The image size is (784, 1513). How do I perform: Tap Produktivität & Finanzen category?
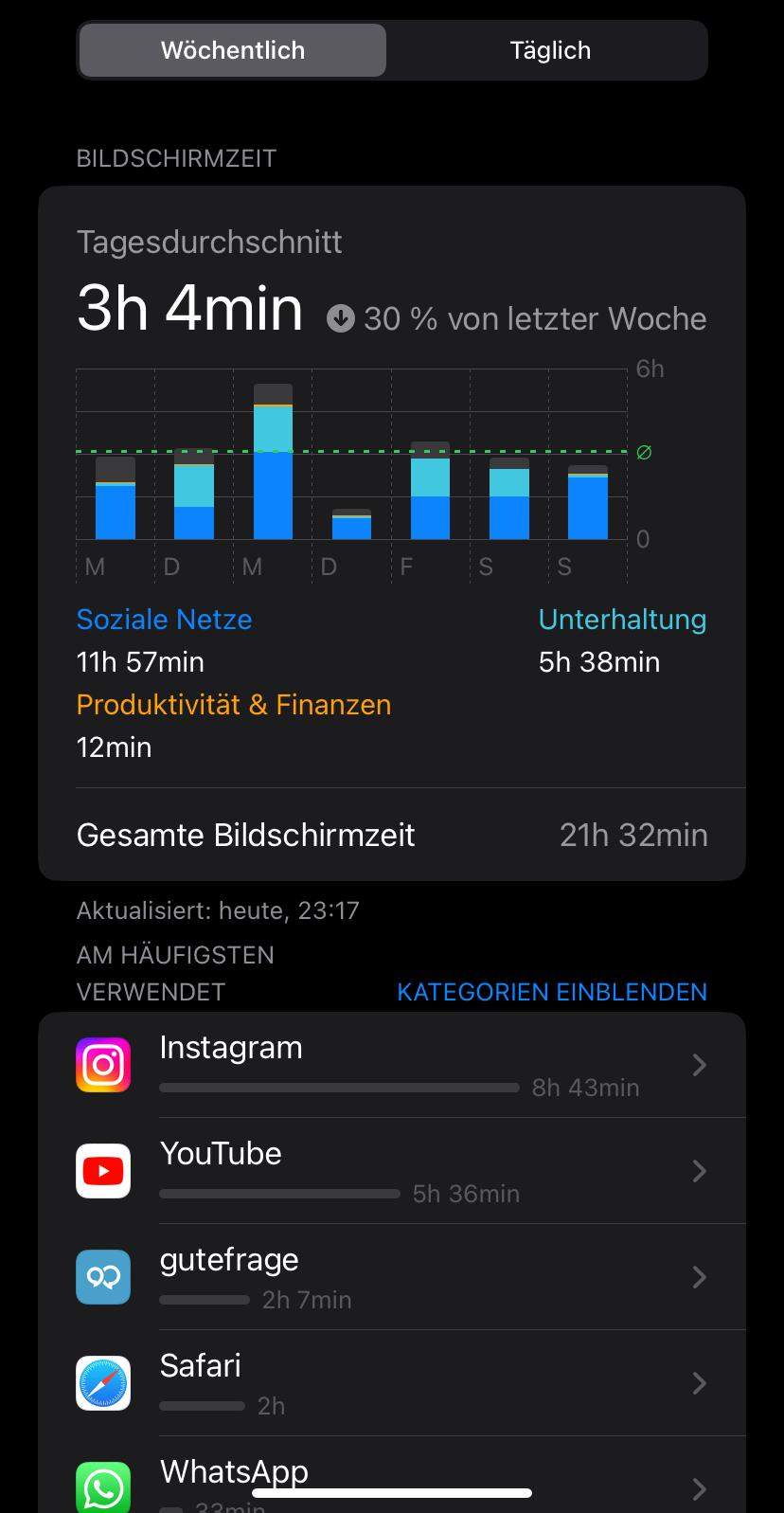click(233, 705)
